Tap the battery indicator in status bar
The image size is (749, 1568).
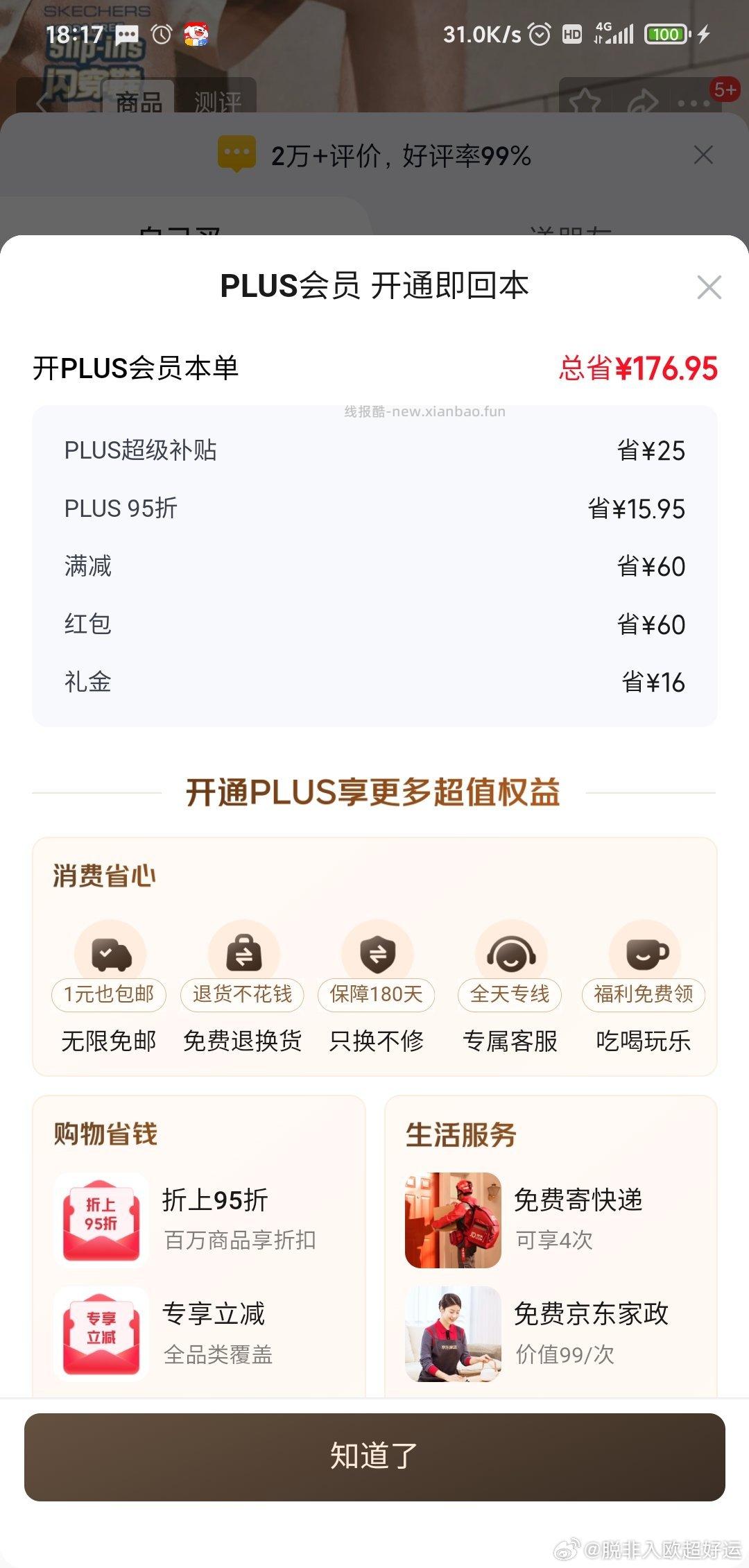click(x=668, y=33)
